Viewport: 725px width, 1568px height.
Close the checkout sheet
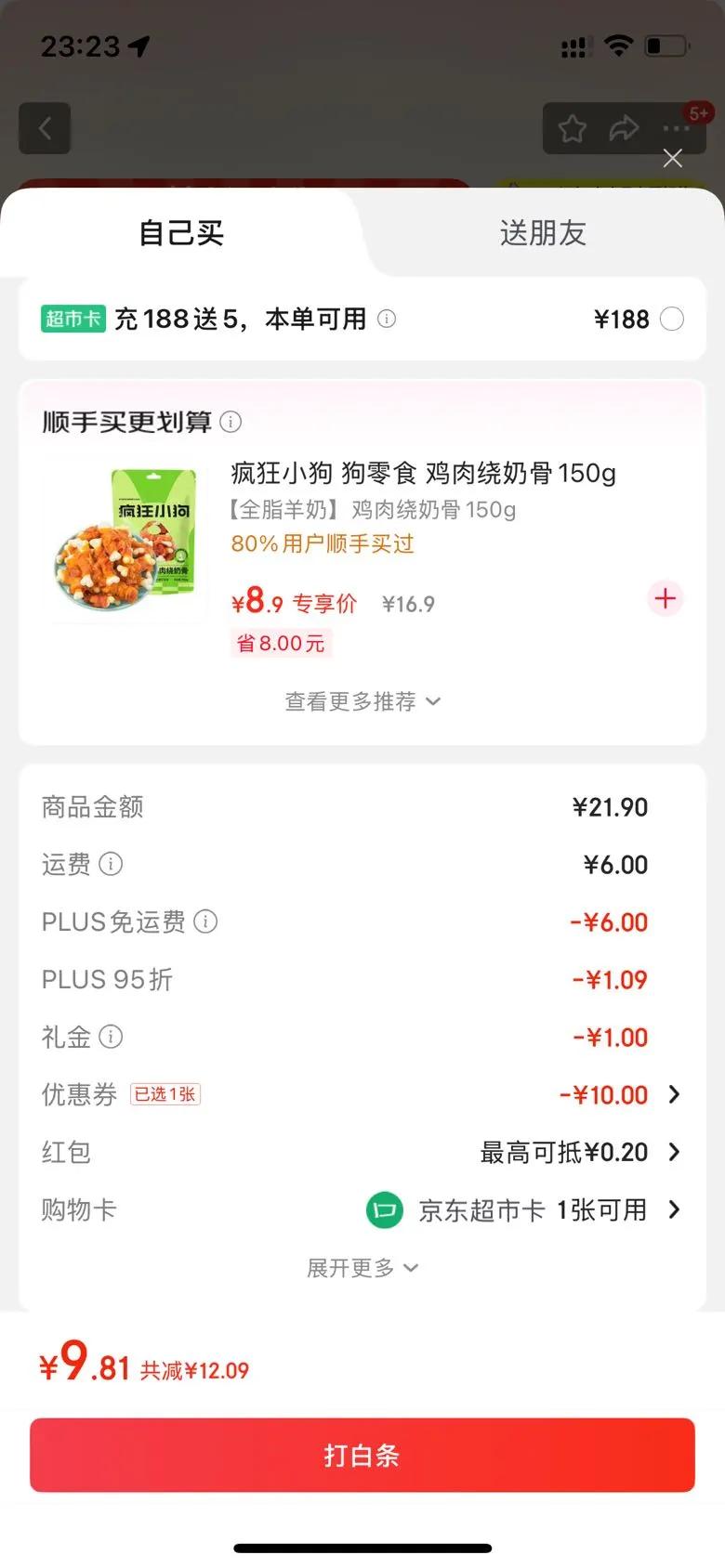[673, 159]
